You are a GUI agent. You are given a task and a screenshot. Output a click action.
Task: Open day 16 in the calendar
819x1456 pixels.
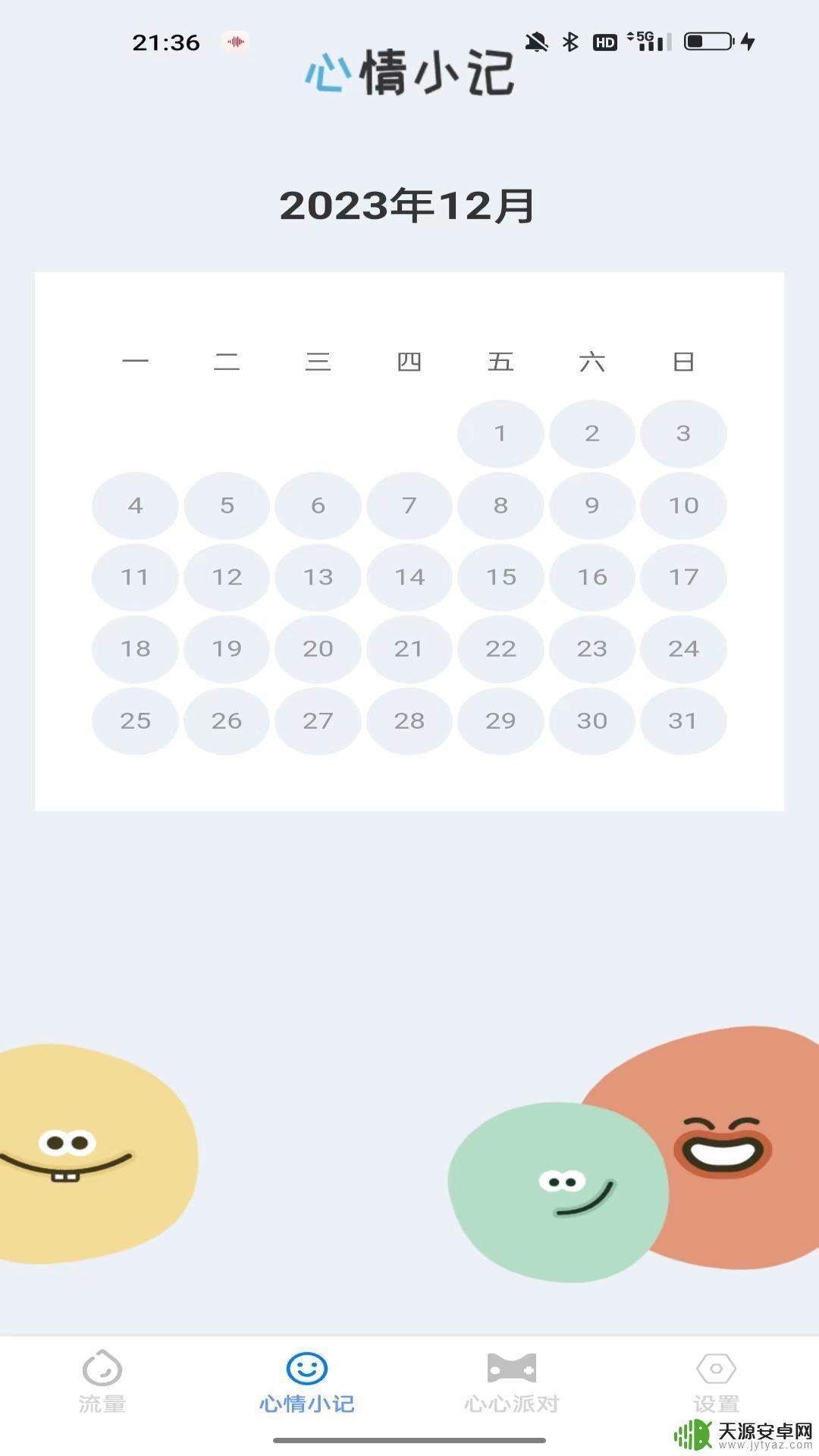coord(592,578)
